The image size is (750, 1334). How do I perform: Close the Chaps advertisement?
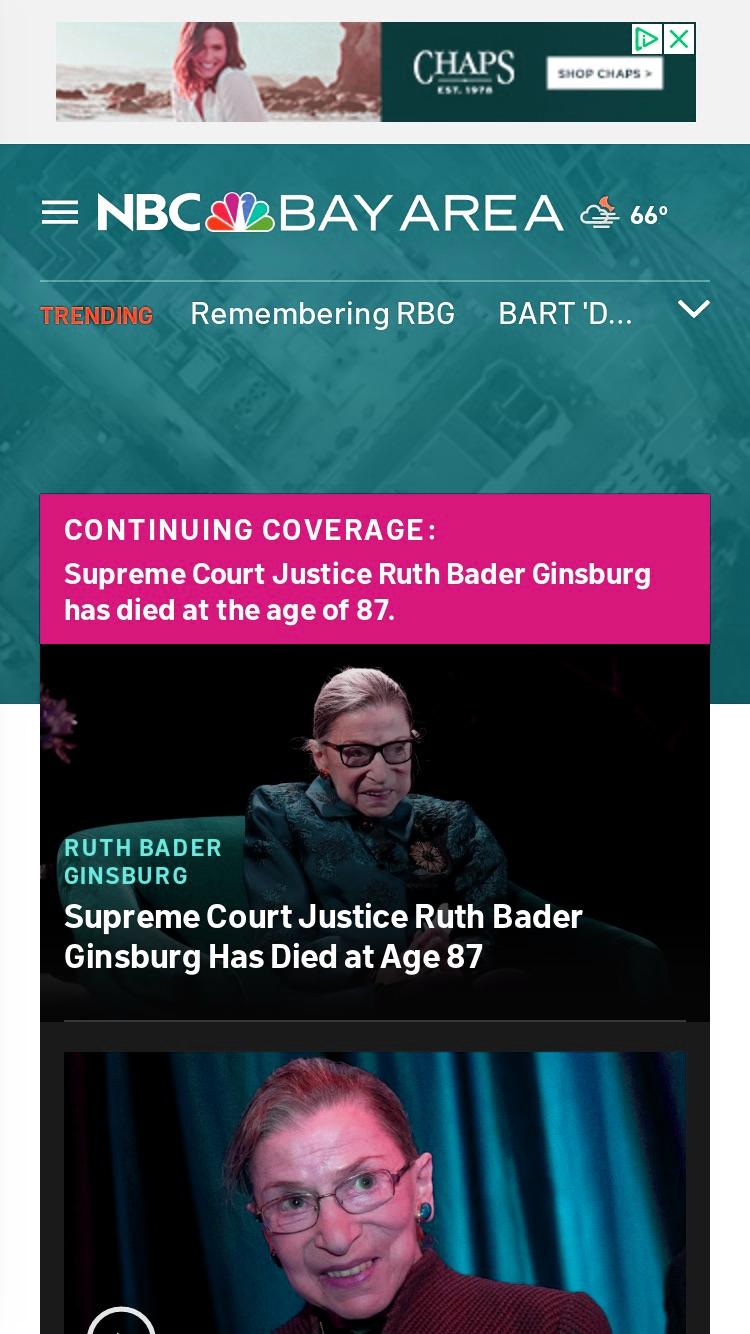pos(679,39)
